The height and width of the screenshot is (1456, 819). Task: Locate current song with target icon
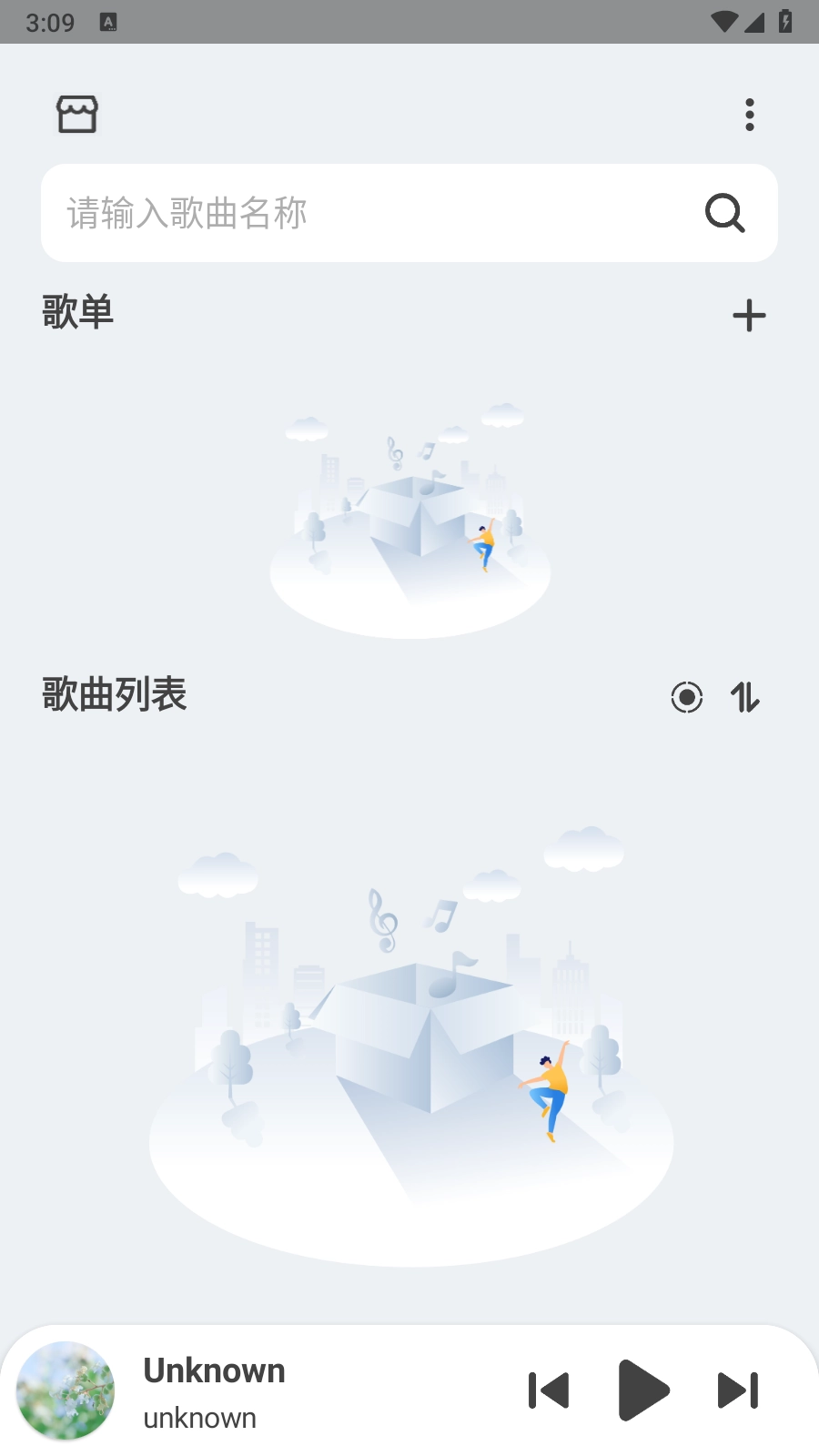click(687, 698)
